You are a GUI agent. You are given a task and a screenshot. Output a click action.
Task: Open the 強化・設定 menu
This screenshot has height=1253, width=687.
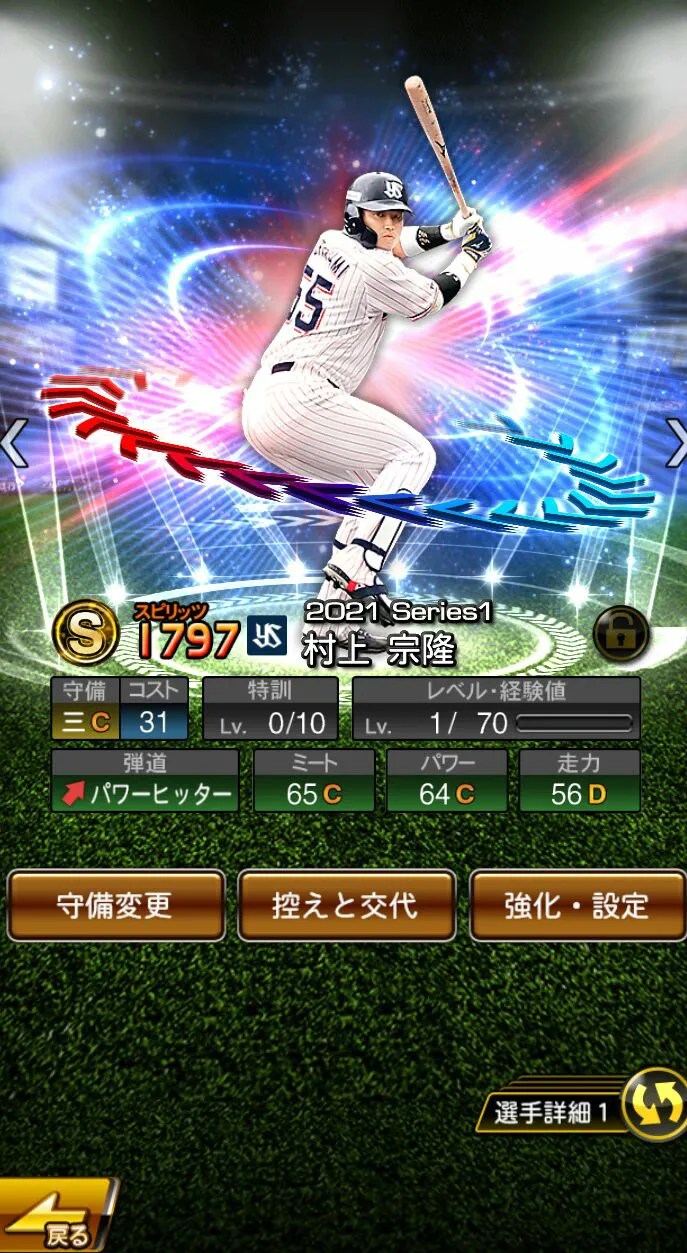577,905
